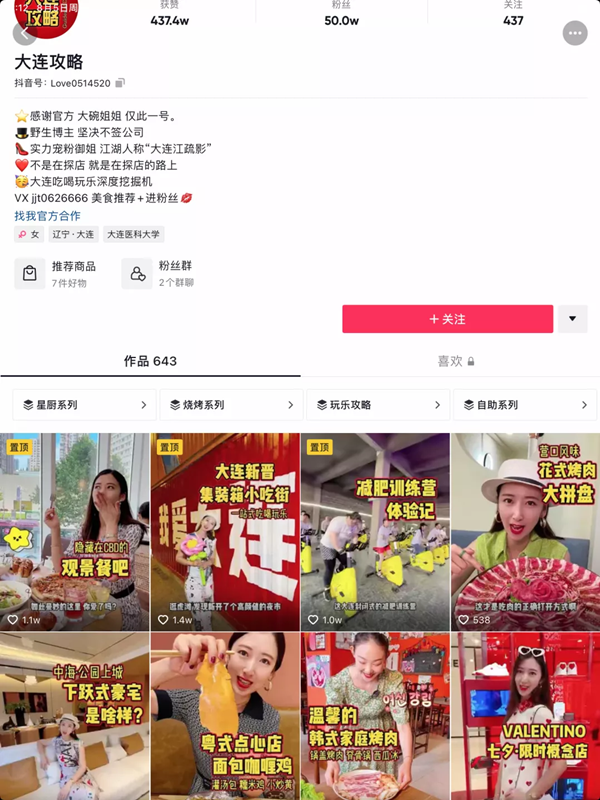The width and height of the screenshot is (600, 800).
Task: Play the 花式烤肉大拼盘 video
Action: click(x=525, y=530)
